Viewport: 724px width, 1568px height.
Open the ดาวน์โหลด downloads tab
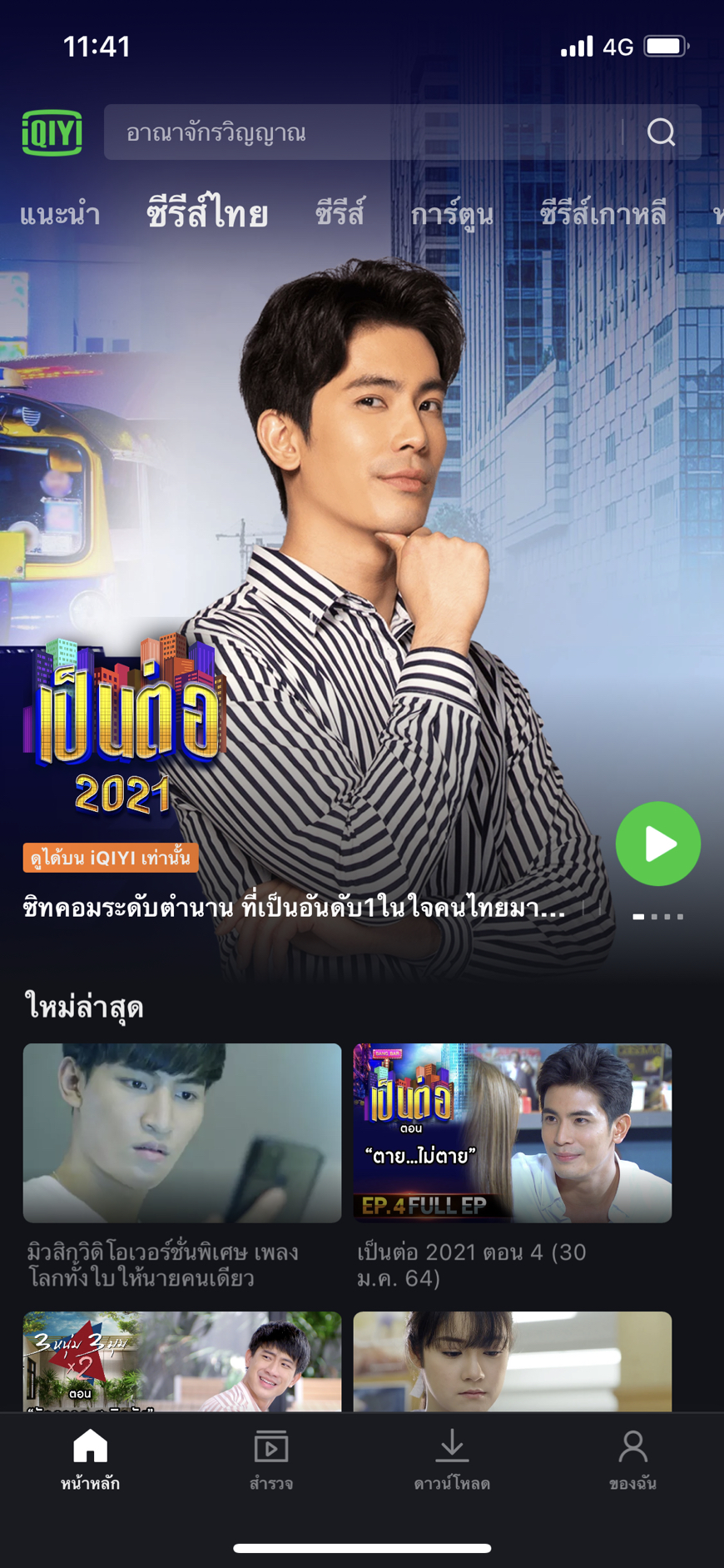click(452, 1460)
